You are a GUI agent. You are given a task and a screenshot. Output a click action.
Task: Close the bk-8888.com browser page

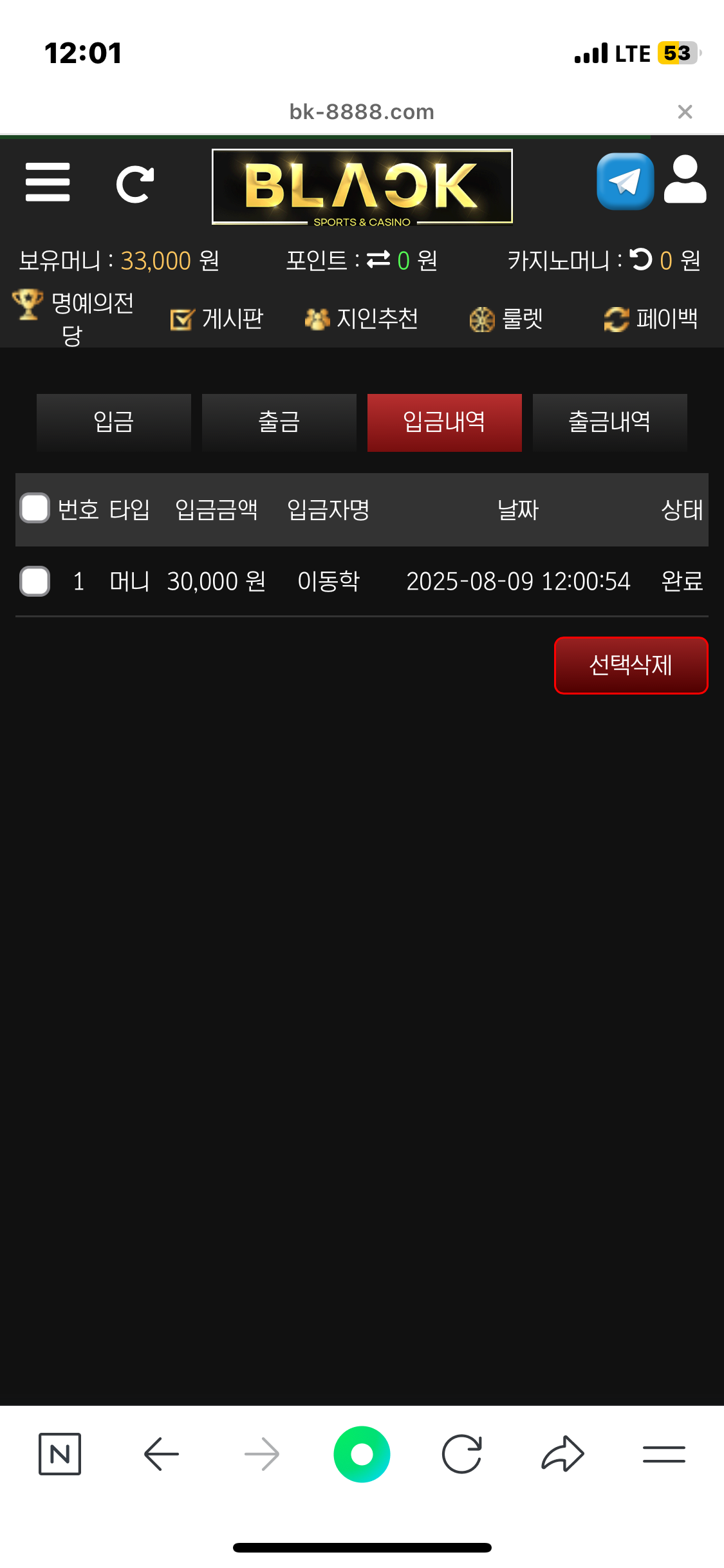(x=685, y=112)
